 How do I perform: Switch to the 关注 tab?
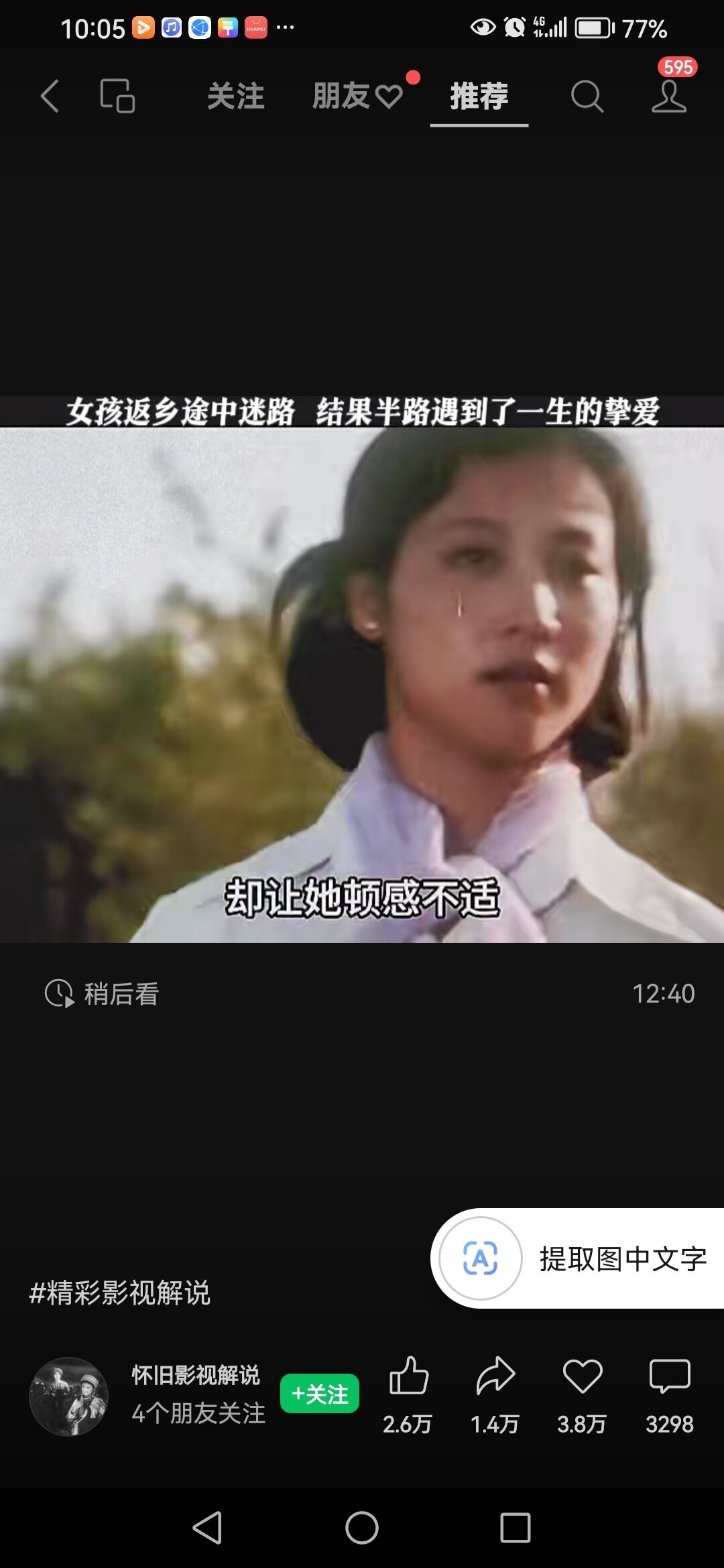point(235,96)
